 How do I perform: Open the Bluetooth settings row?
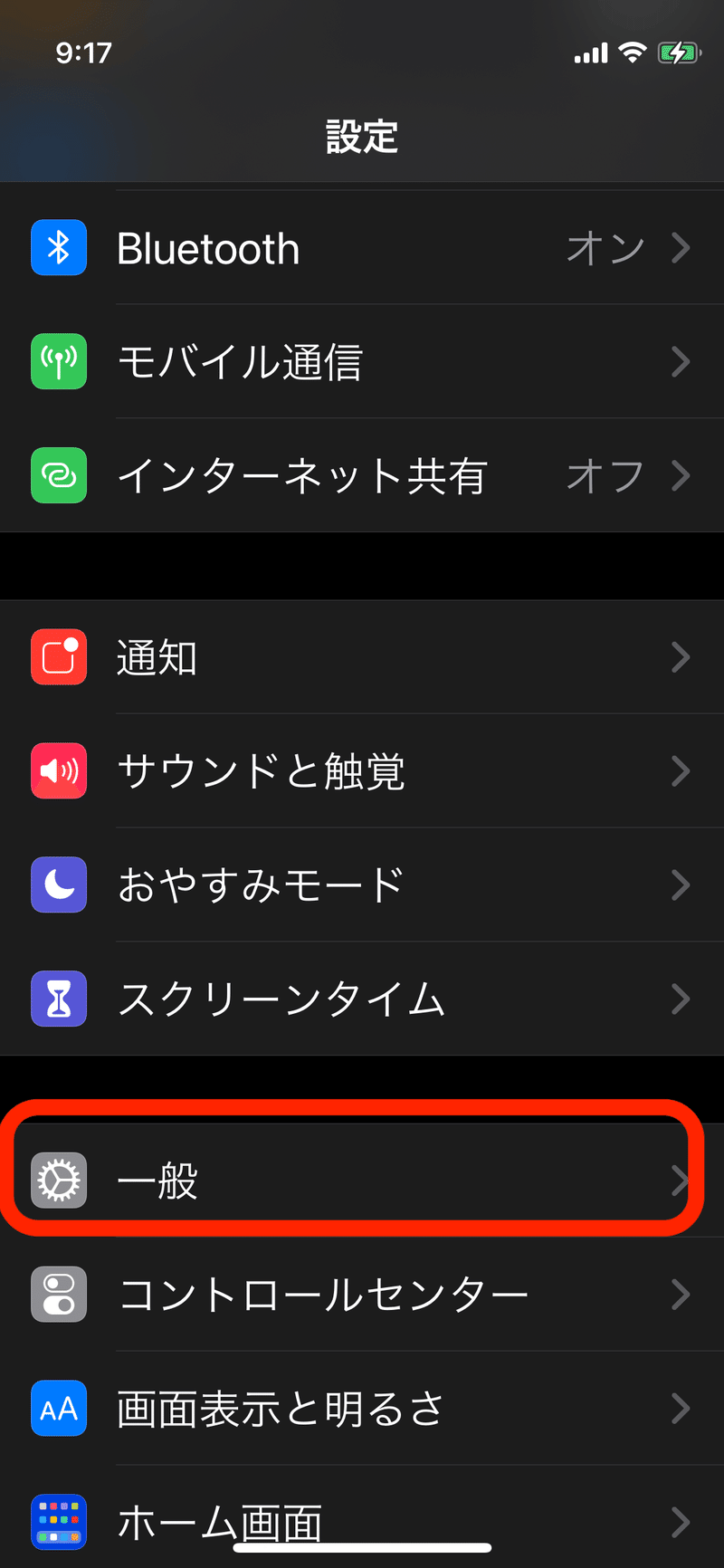pos(362,248)
